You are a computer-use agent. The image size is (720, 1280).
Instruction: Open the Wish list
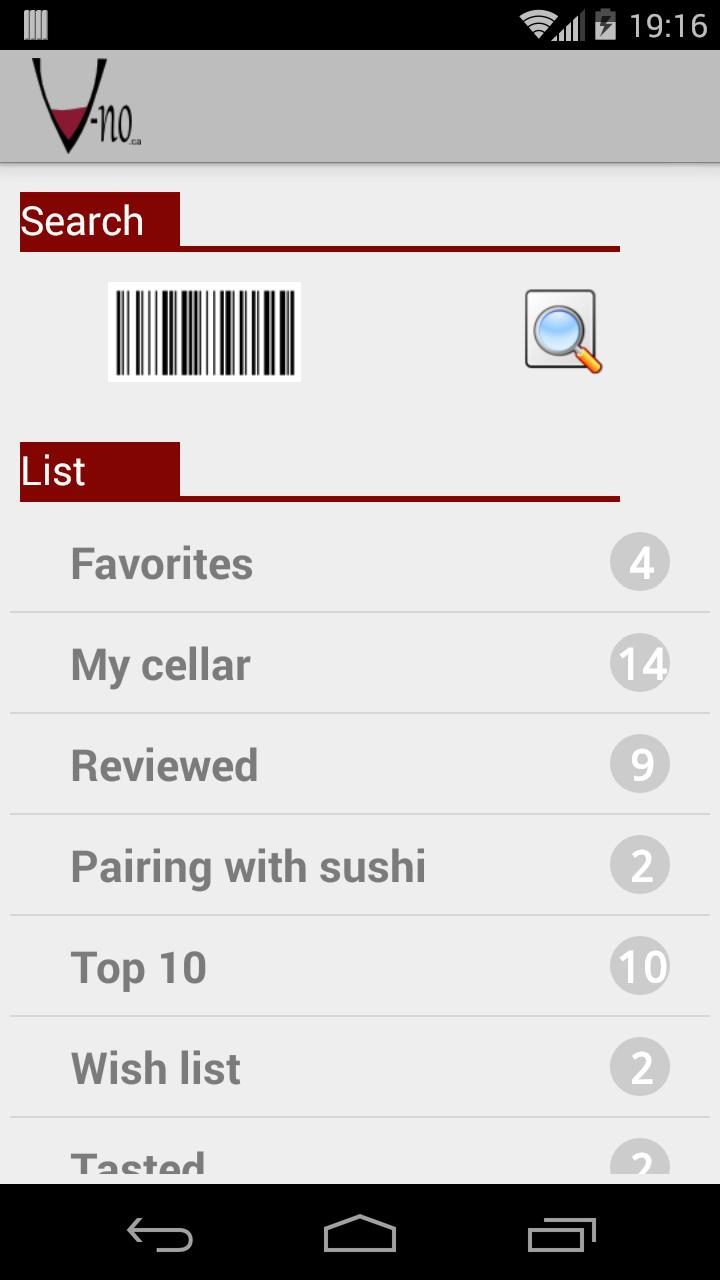pos(360,1068)
